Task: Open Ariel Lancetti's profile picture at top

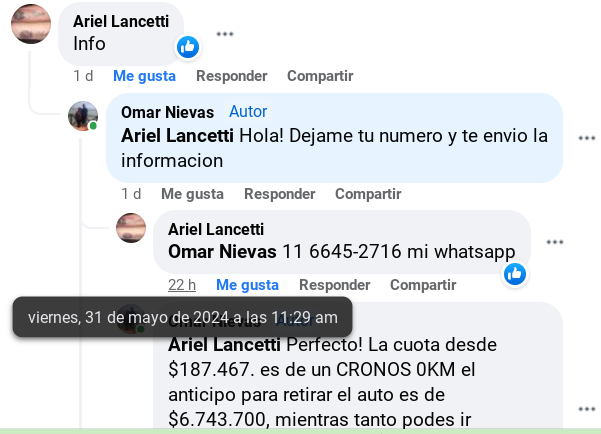Action: click(x=30, y=23)
